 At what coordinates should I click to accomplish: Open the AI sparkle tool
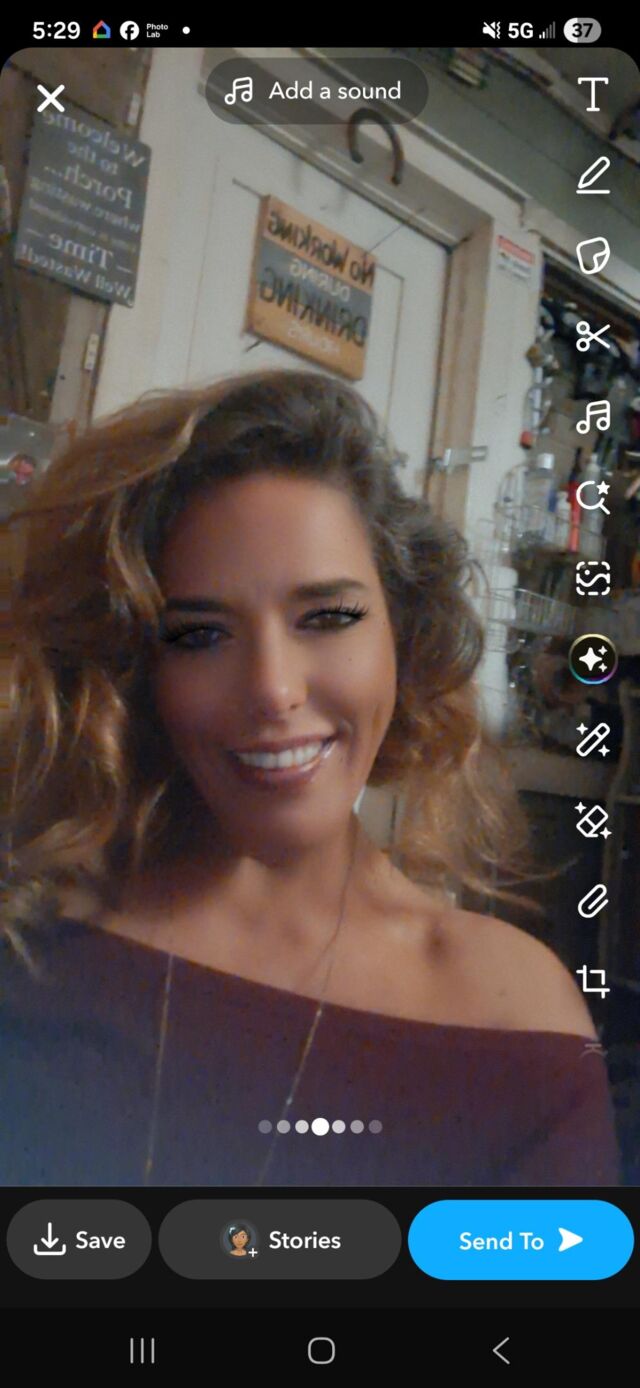592,660
